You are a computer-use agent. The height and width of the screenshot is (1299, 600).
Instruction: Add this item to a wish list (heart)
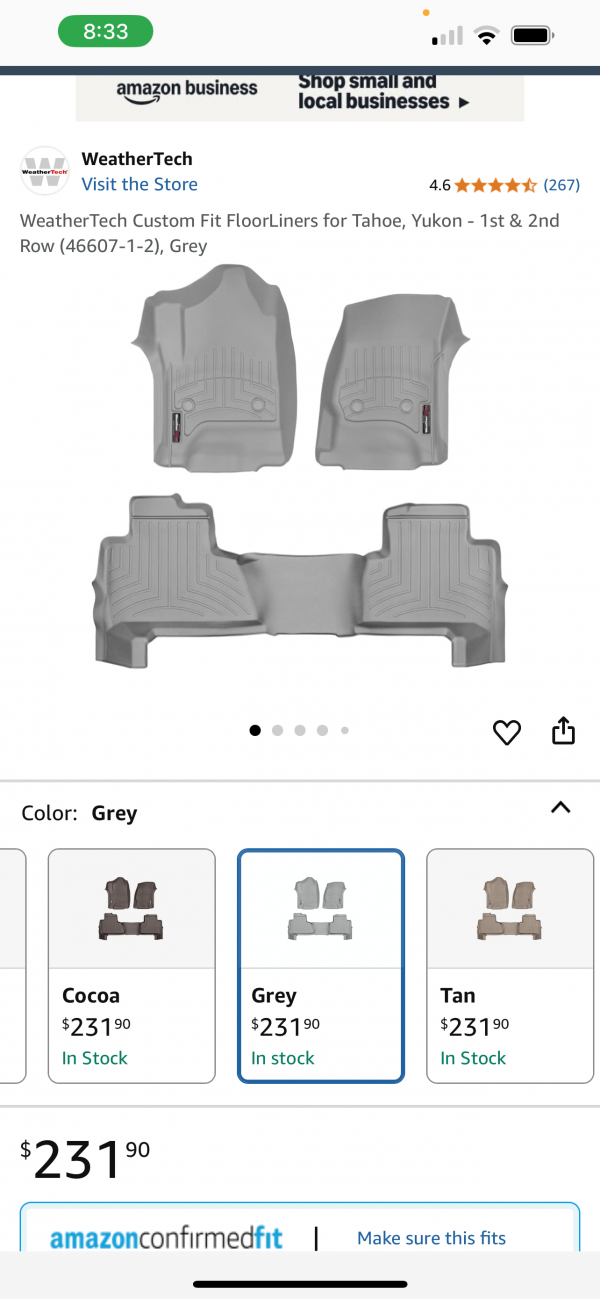tap(507, 732)
